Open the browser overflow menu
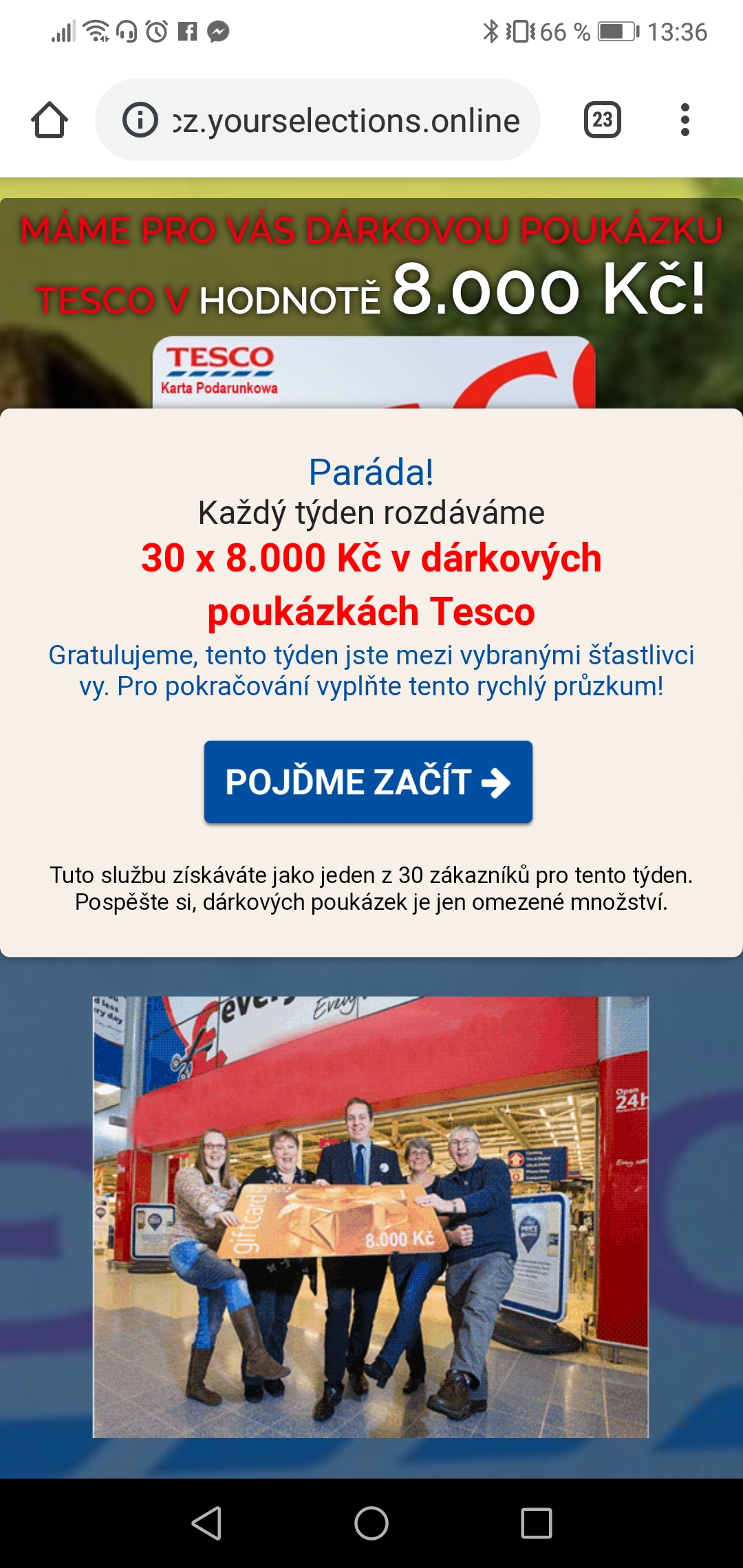 tap(685, 120)
